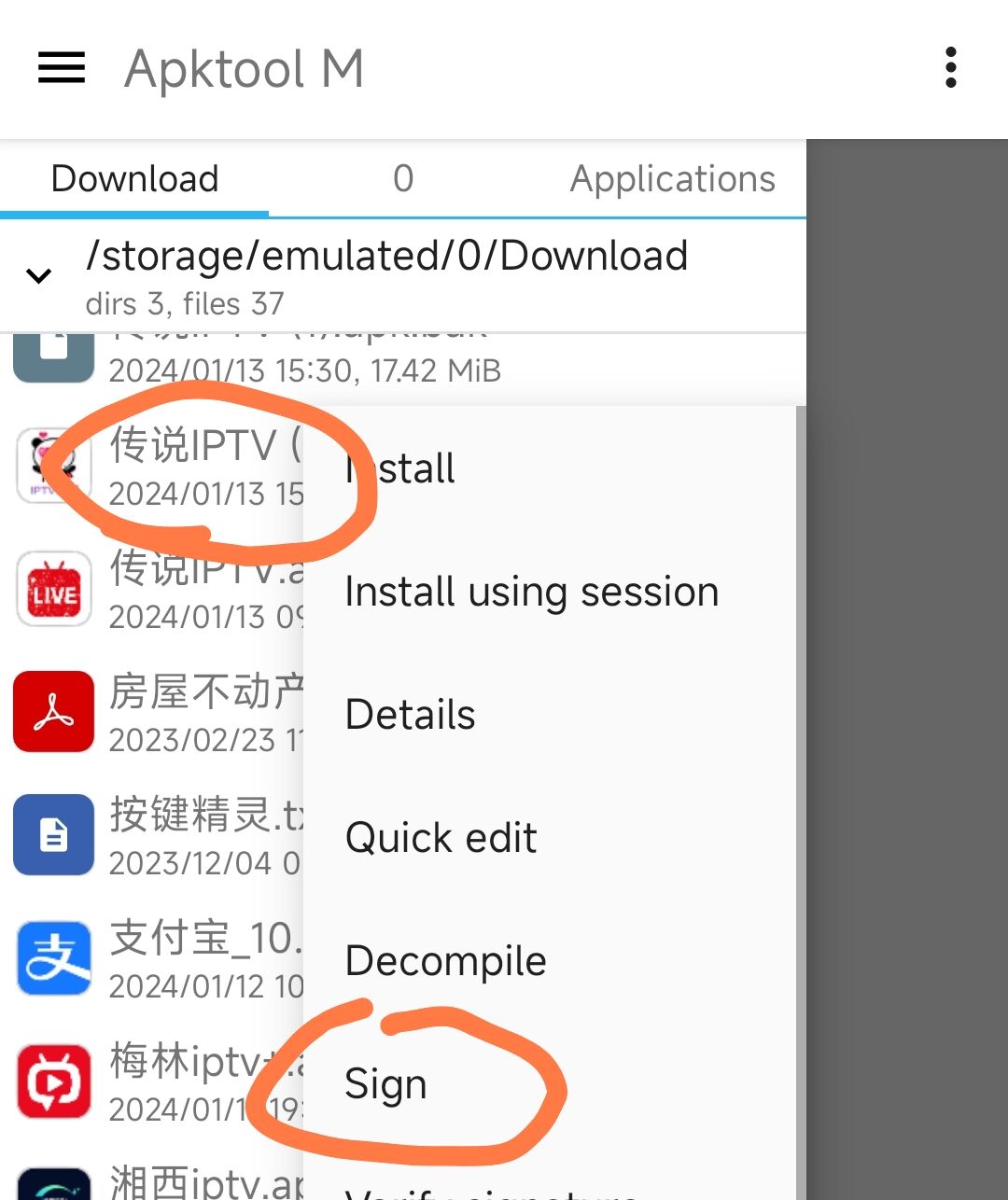Select Install using session
Viewport: 1008px width, 1200px height.
point(532,592)
